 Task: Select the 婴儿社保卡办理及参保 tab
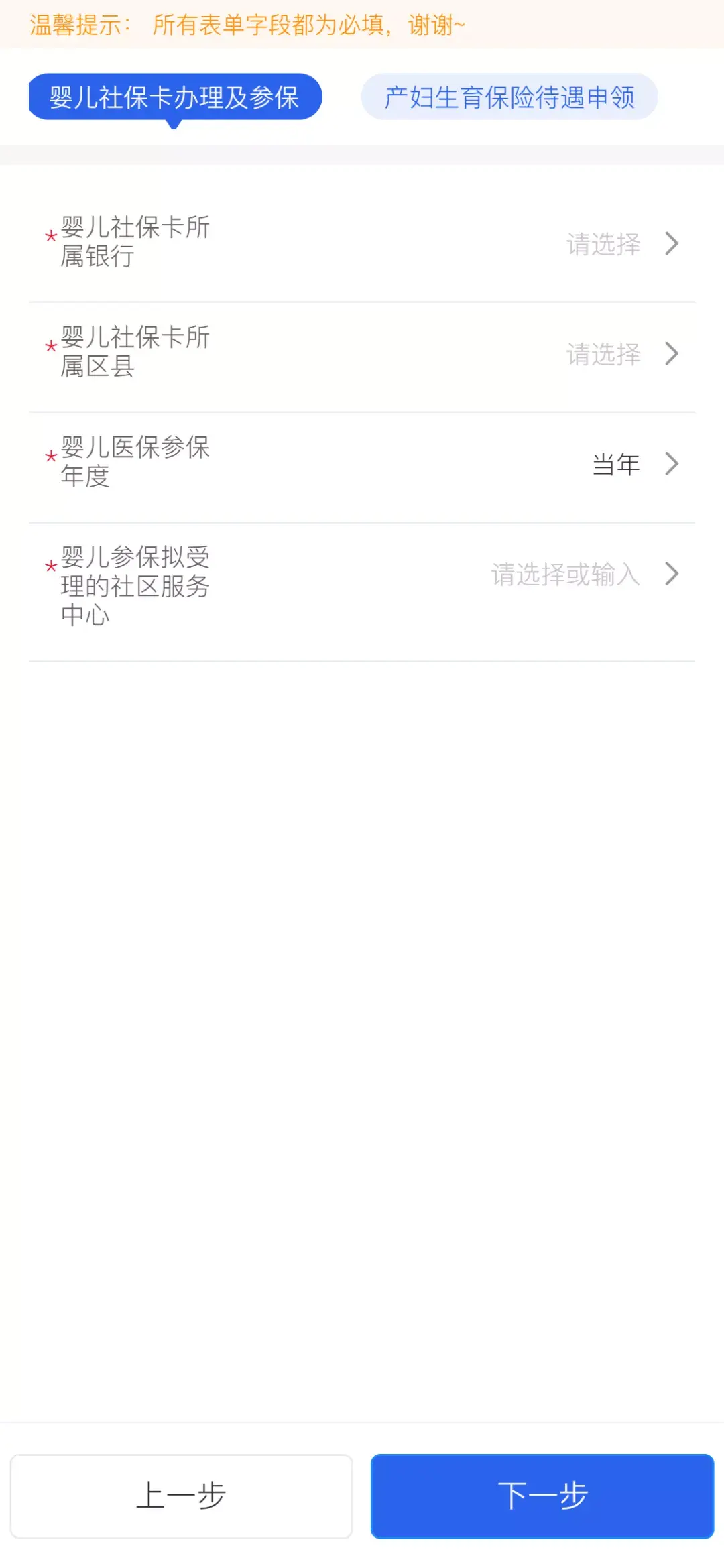click(x=175, y=97)
